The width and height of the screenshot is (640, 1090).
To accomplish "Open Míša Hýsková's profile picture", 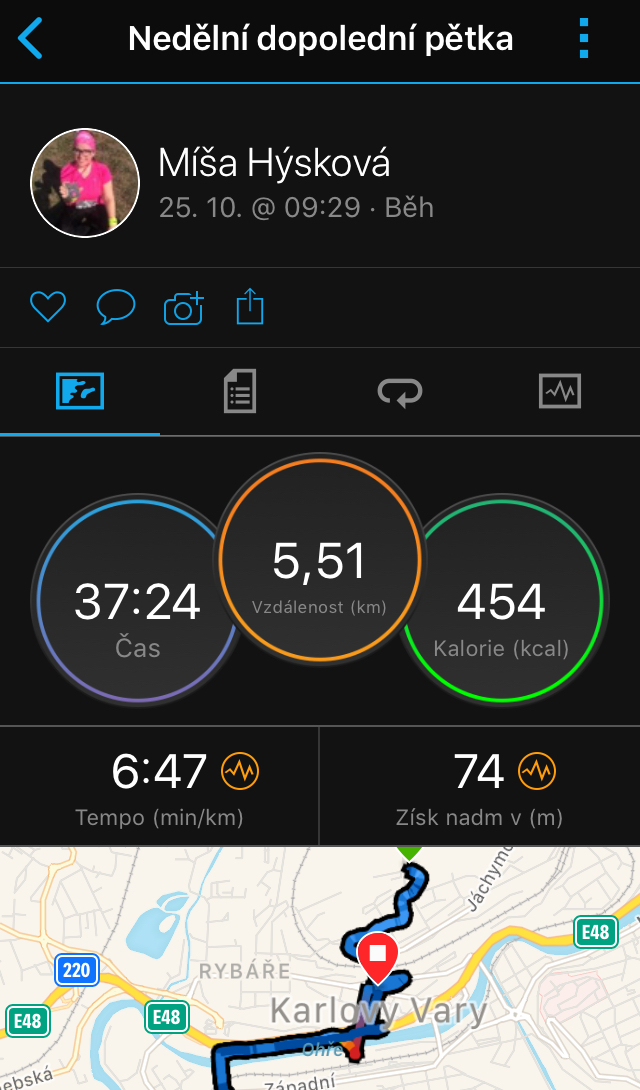I will coord(85,183).
